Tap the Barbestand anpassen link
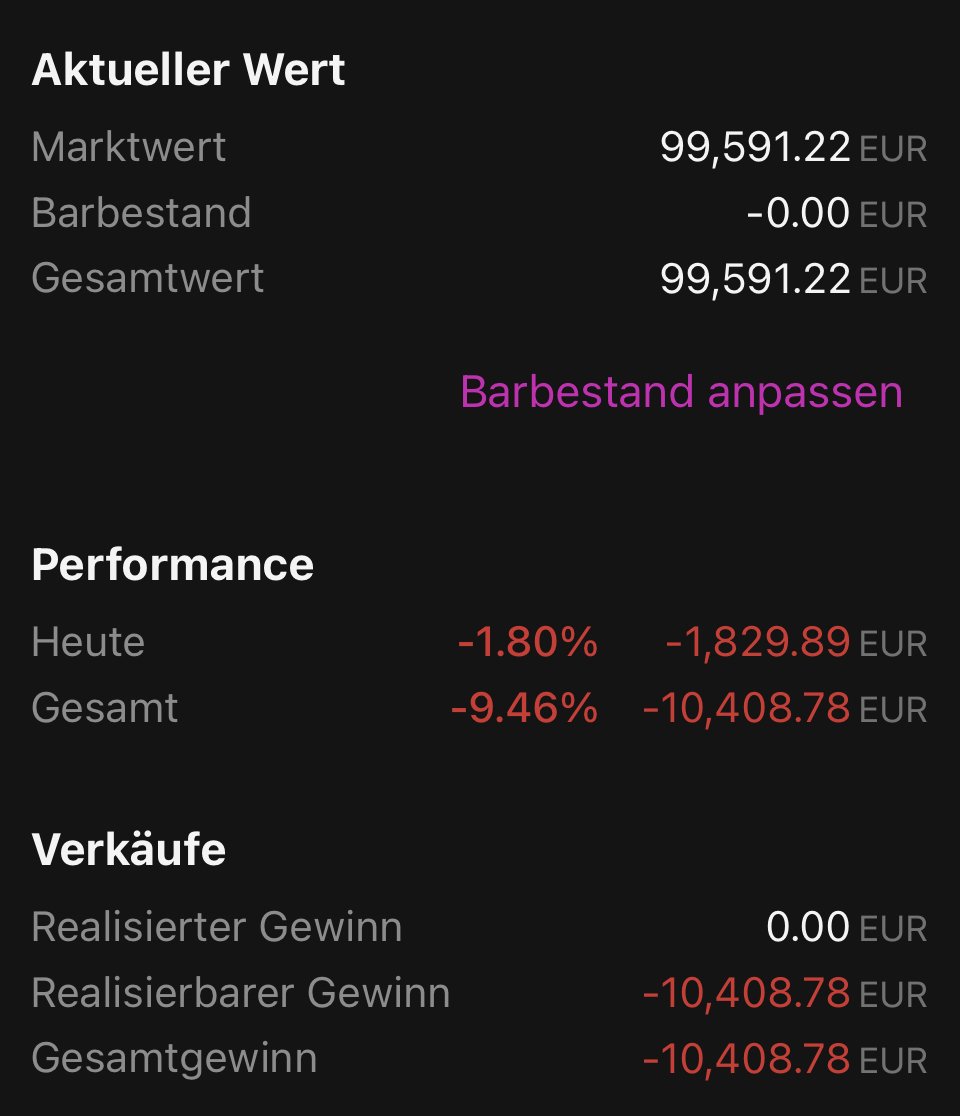 point(681,392)
